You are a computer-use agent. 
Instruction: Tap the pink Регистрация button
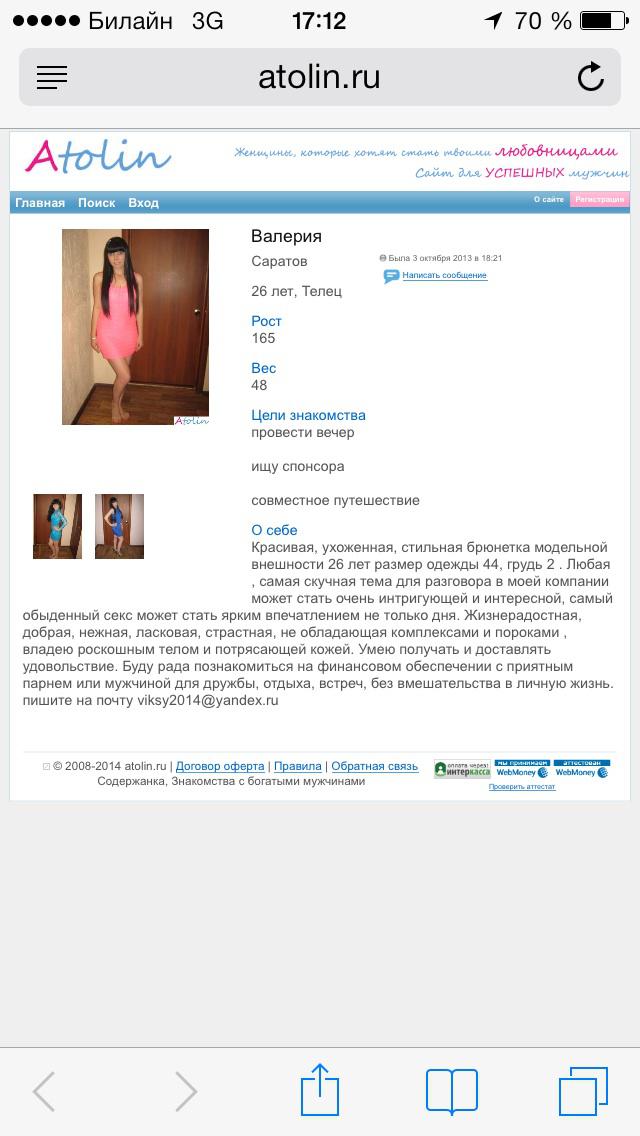(x=599, y=199)
